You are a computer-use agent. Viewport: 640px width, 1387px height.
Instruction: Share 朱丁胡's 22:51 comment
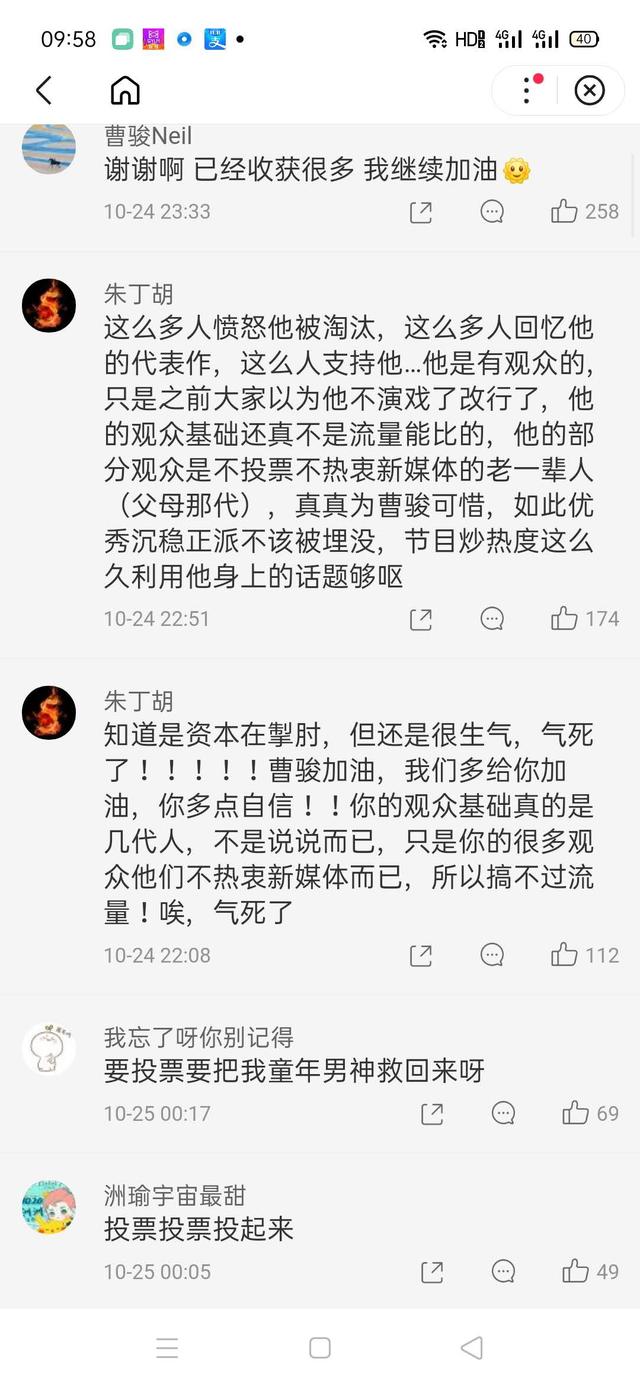421,618
